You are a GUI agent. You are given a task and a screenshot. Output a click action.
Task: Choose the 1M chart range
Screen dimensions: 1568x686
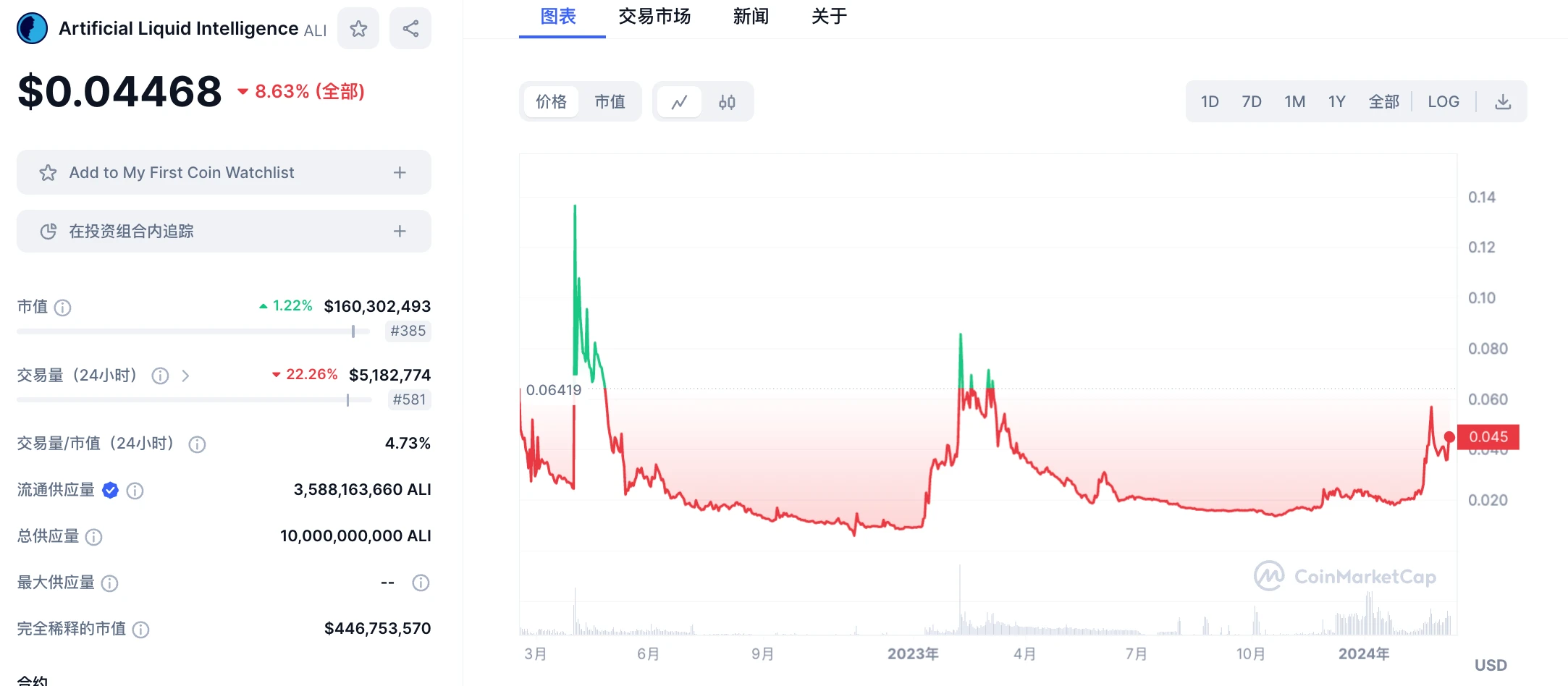tap(1294, 102)
